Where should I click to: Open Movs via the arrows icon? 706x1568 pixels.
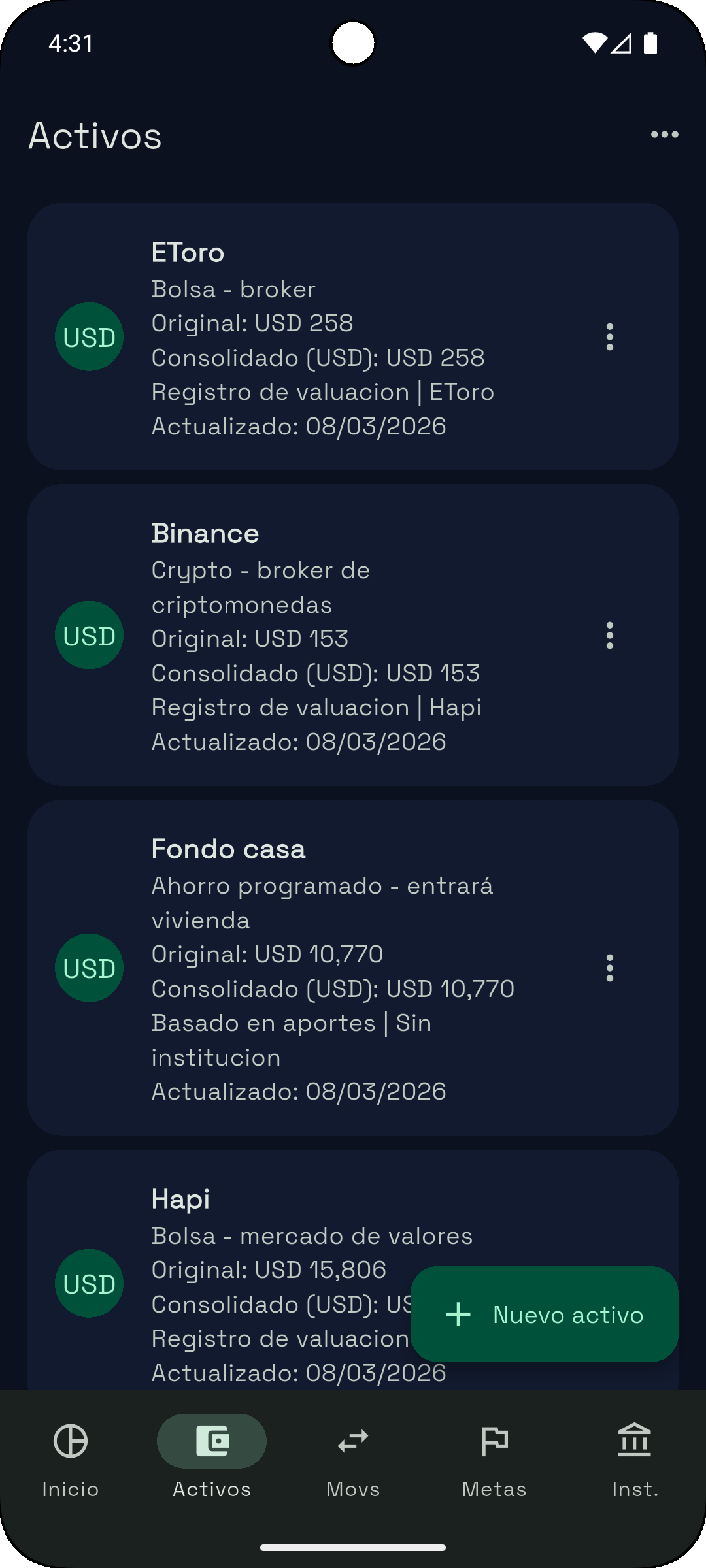tap(352, 1441)
